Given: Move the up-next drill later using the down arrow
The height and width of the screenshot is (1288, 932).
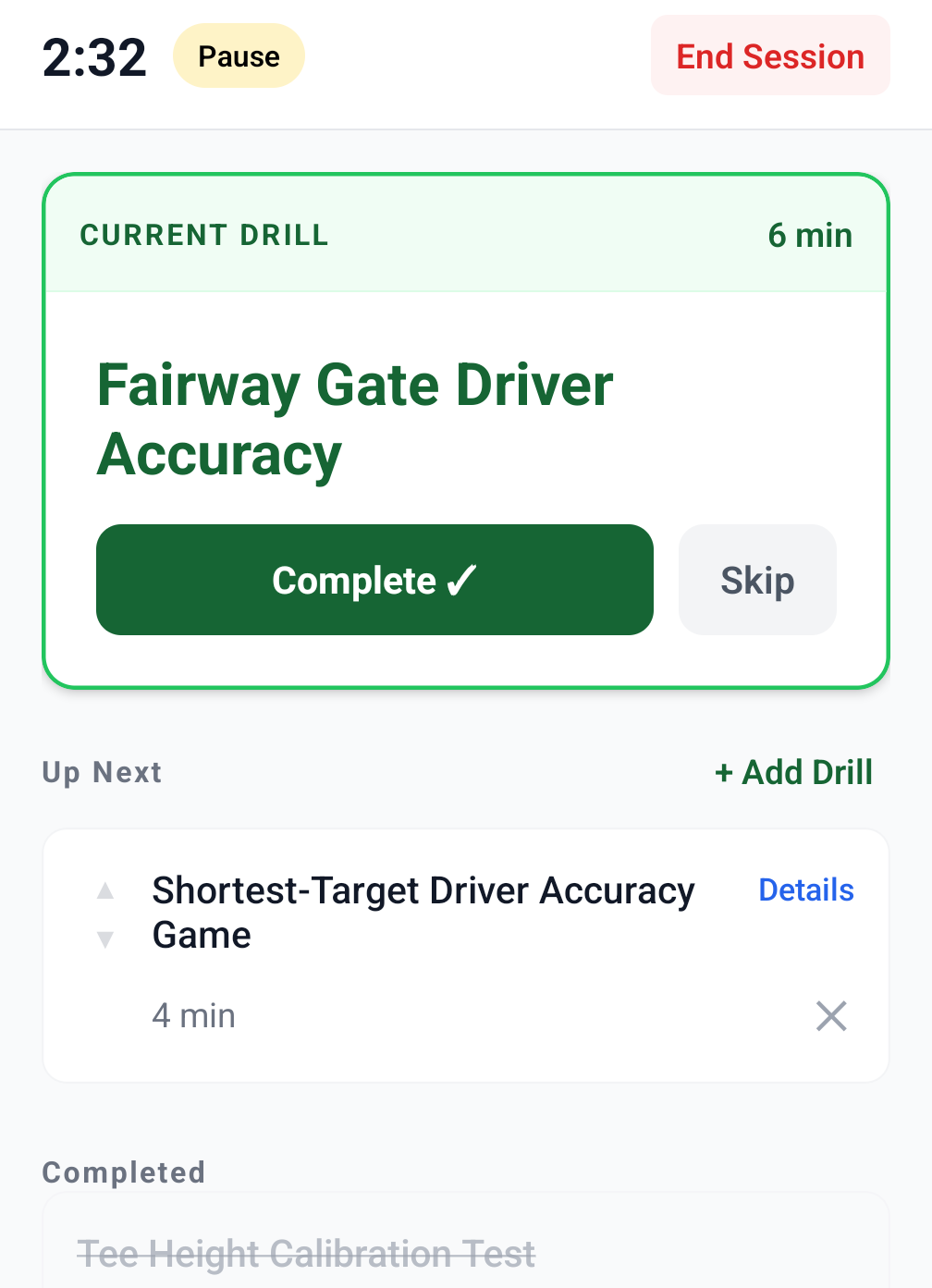Looking at the screenshot, I should 104,938.
